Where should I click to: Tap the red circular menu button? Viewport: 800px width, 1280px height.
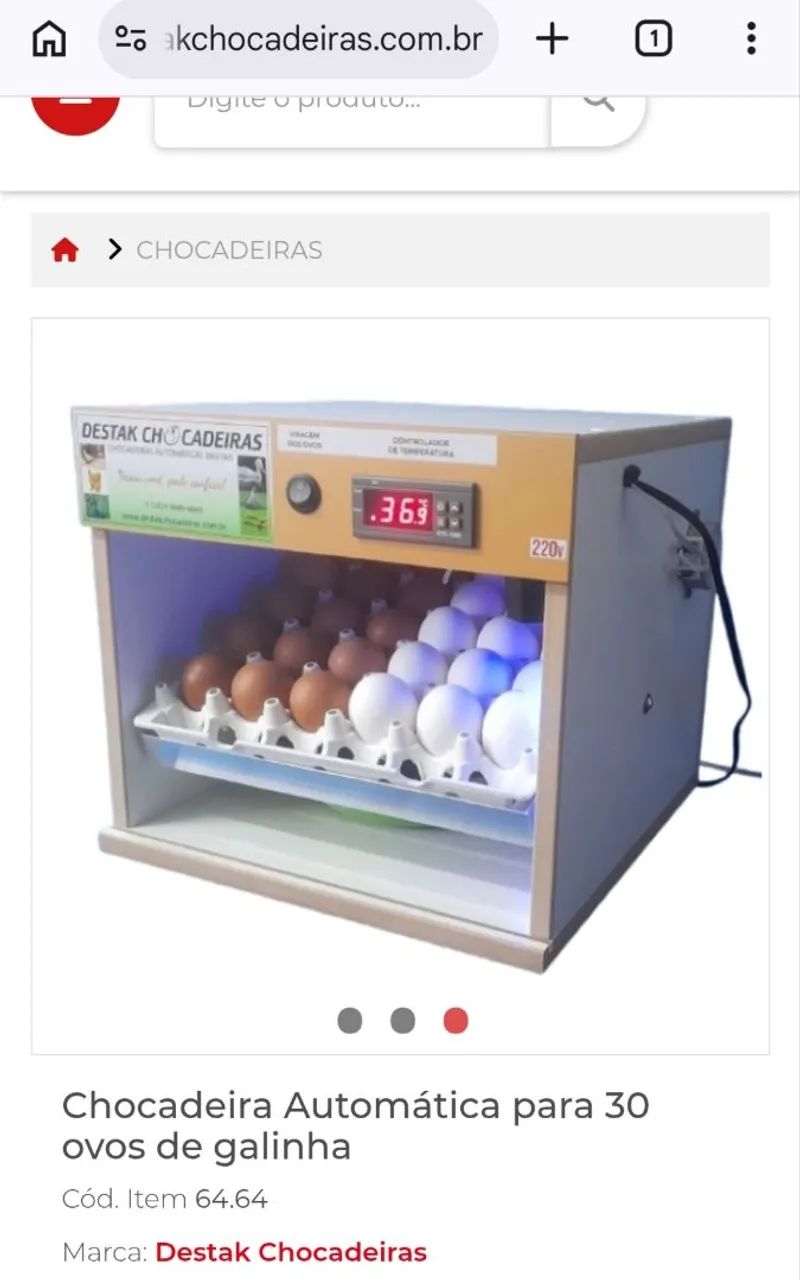pyautogui.click(x=76, y=112)
